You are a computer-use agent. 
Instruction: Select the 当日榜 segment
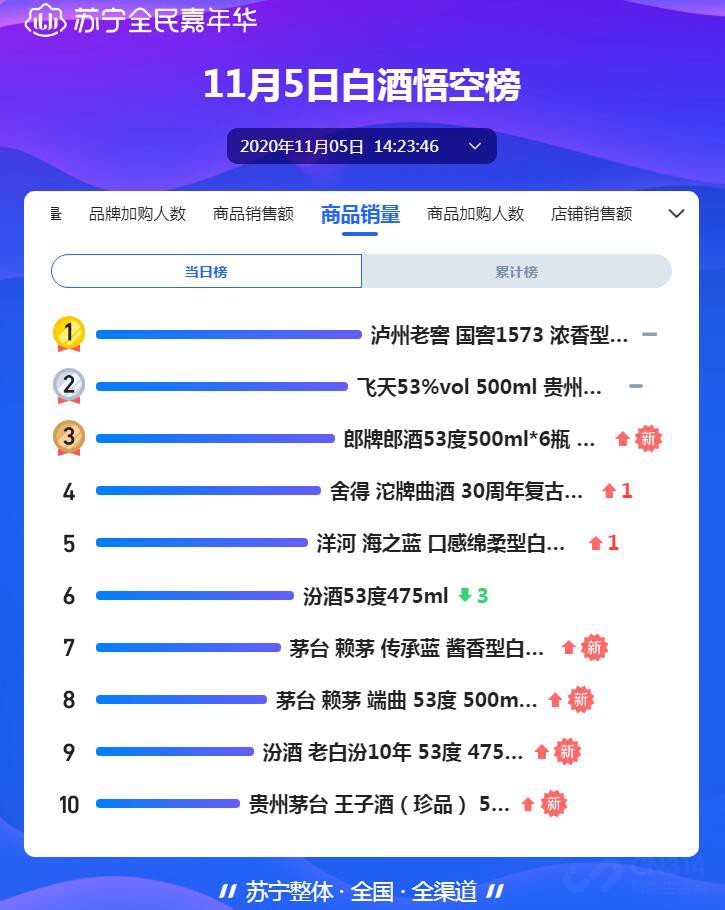(206, 272)
